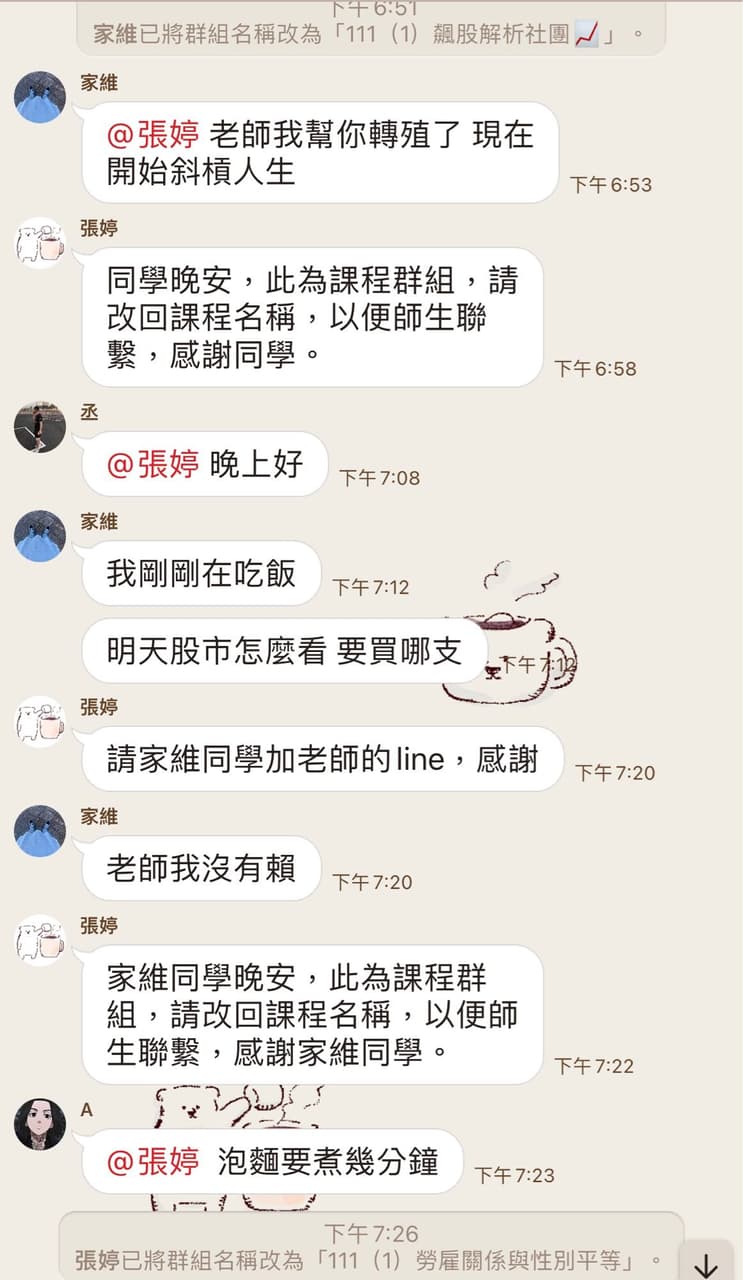Open 丞's profile picture

point(40,427)
